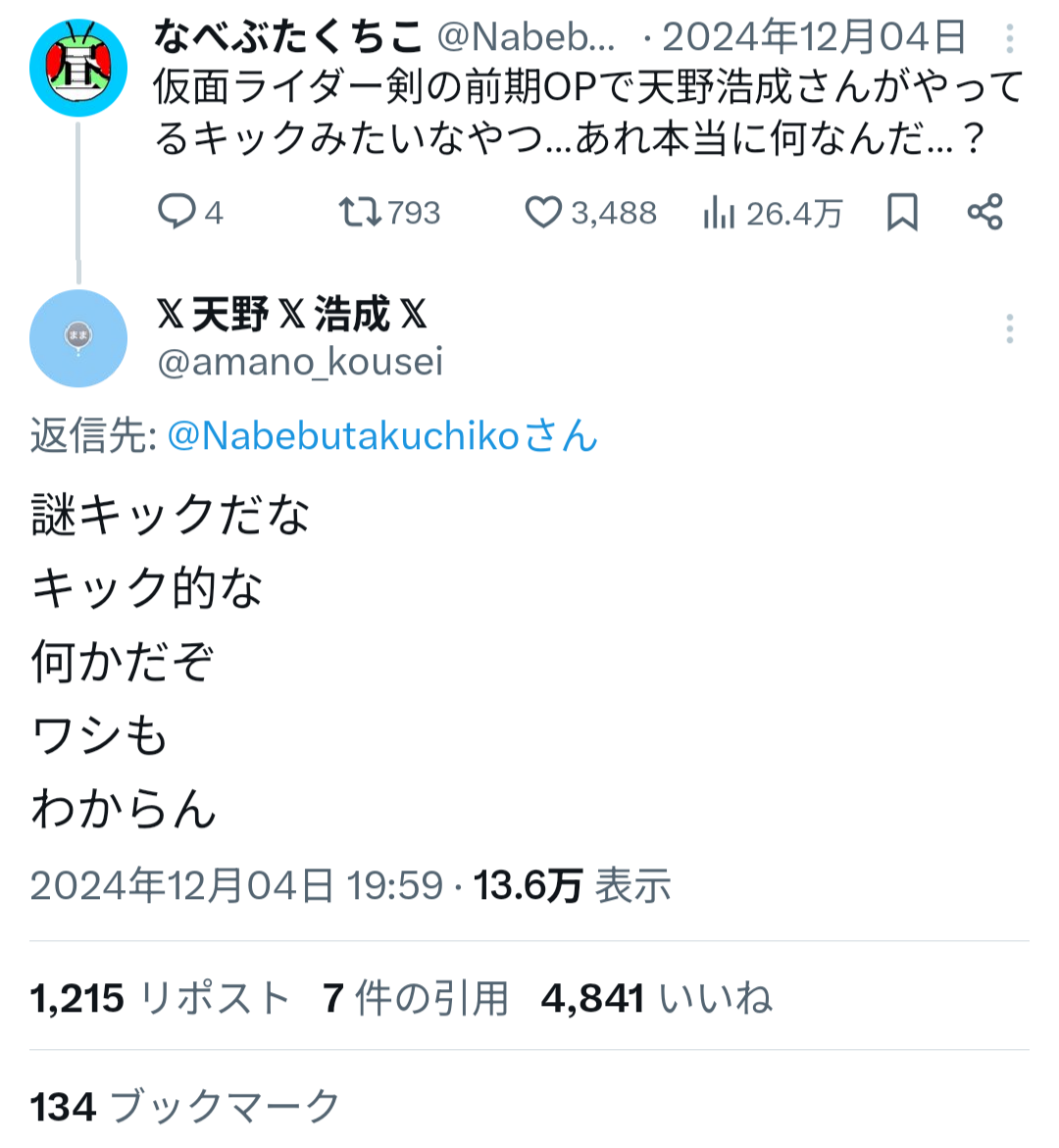View the 7 件の引用 quotes

(415, 998)
